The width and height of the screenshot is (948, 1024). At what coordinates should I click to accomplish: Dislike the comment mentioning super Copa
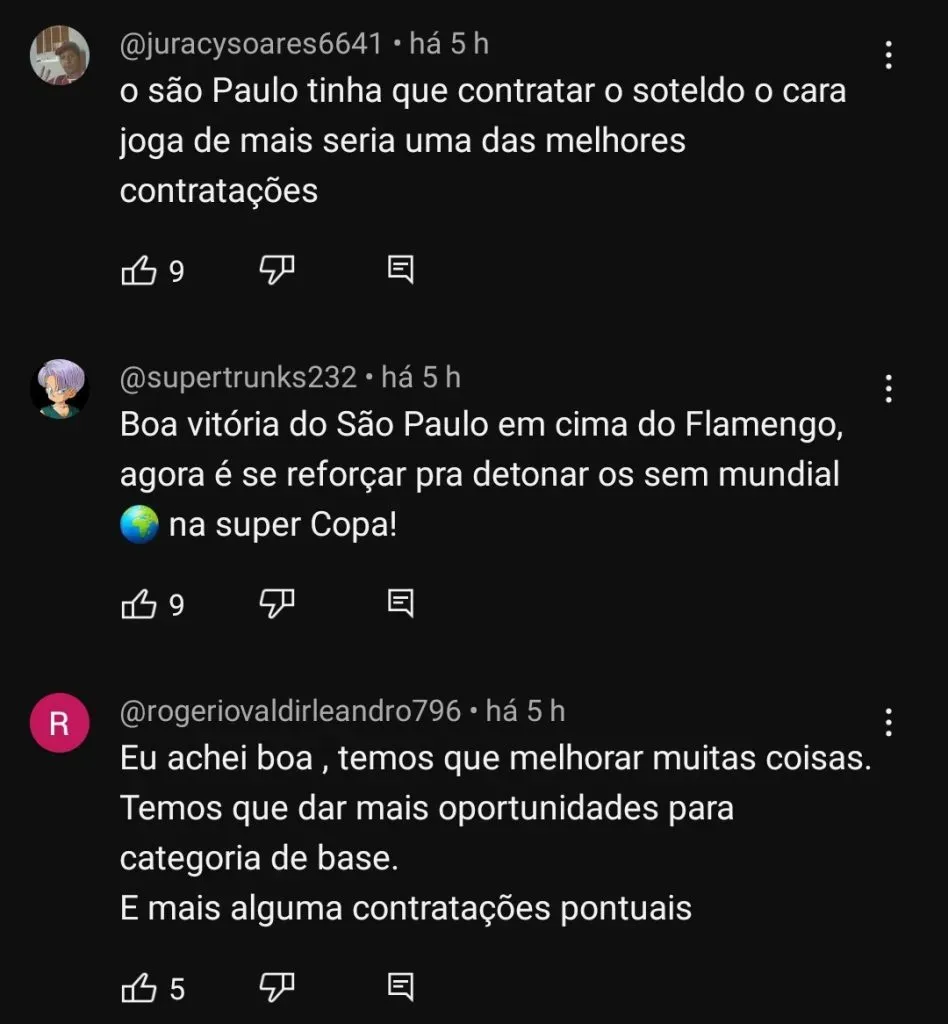276,602
